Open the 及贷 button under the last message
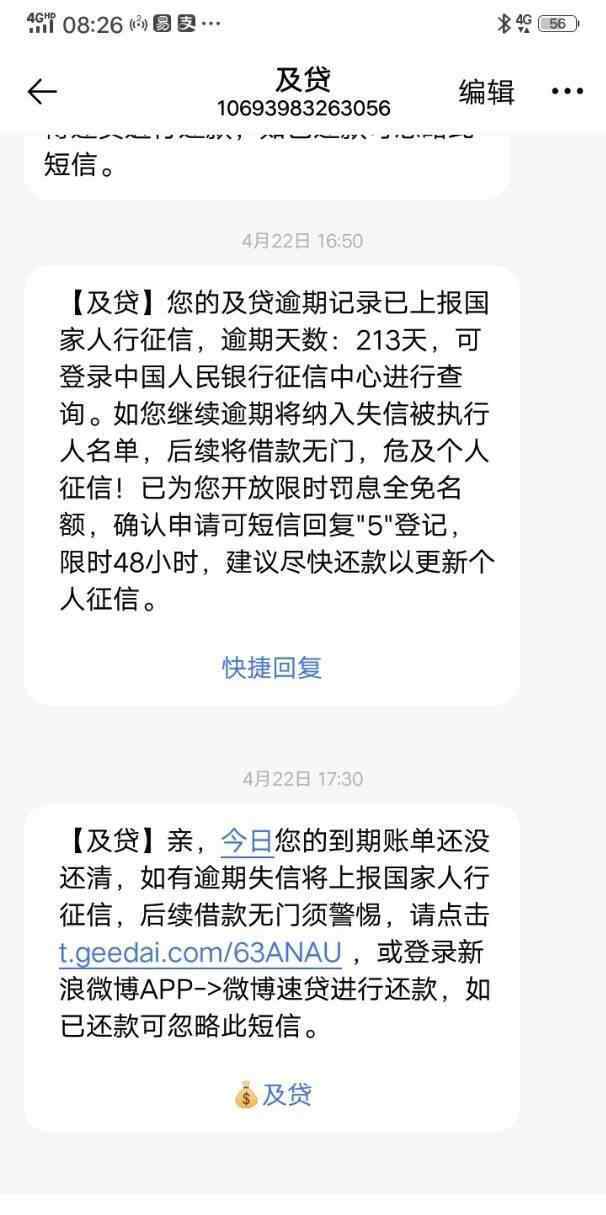 [x=273, y=1094]
